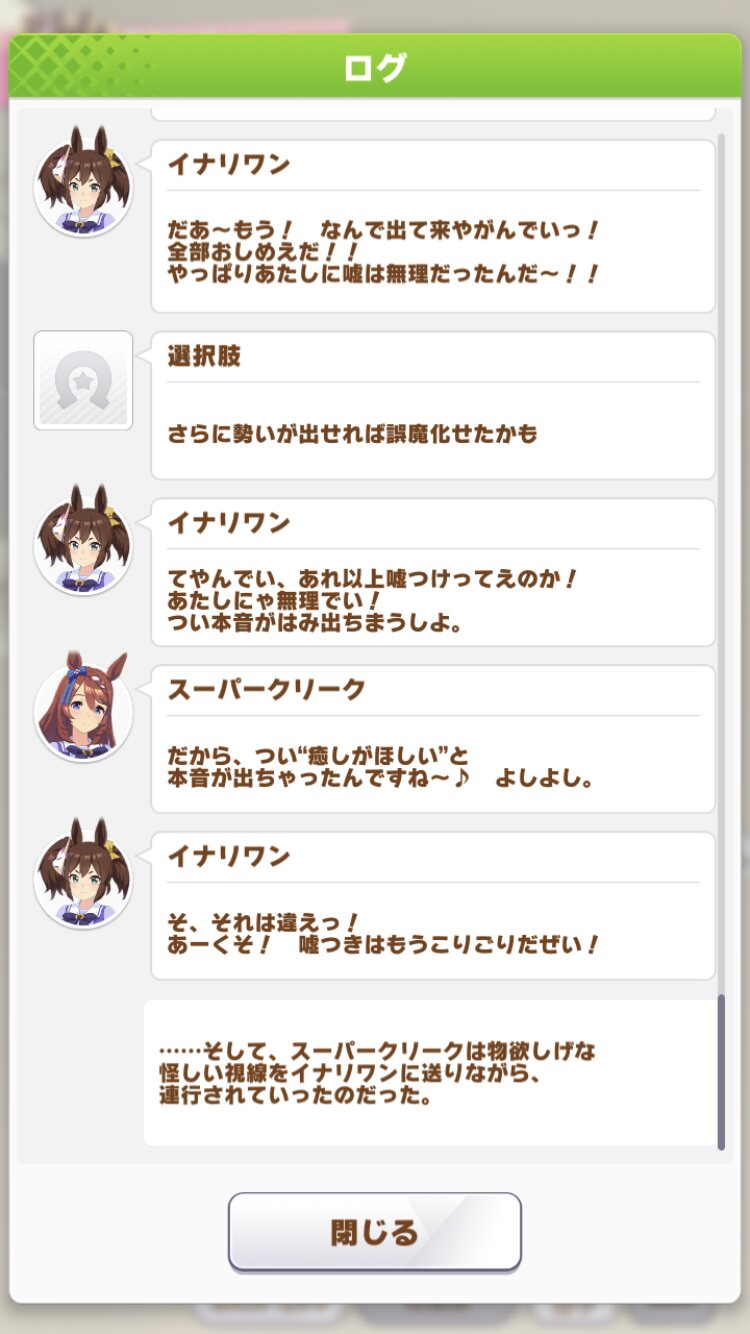Close the log with 閉じる button
This screenshot has height=1334, width=750.
[375, 1231]
